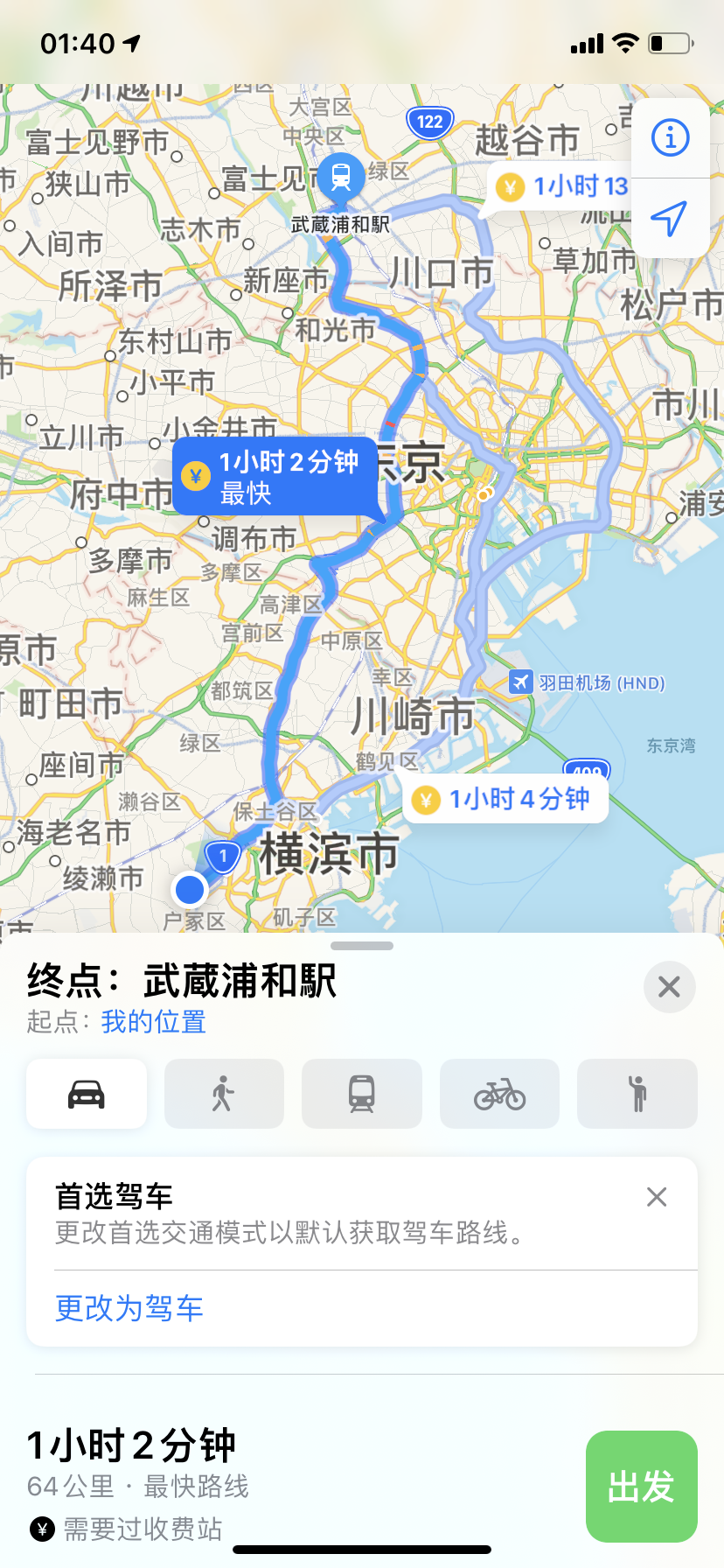Tap 我的位置 starting point link
The width and height of the screenshot is (724, 1568).
tap(153, 1022)
